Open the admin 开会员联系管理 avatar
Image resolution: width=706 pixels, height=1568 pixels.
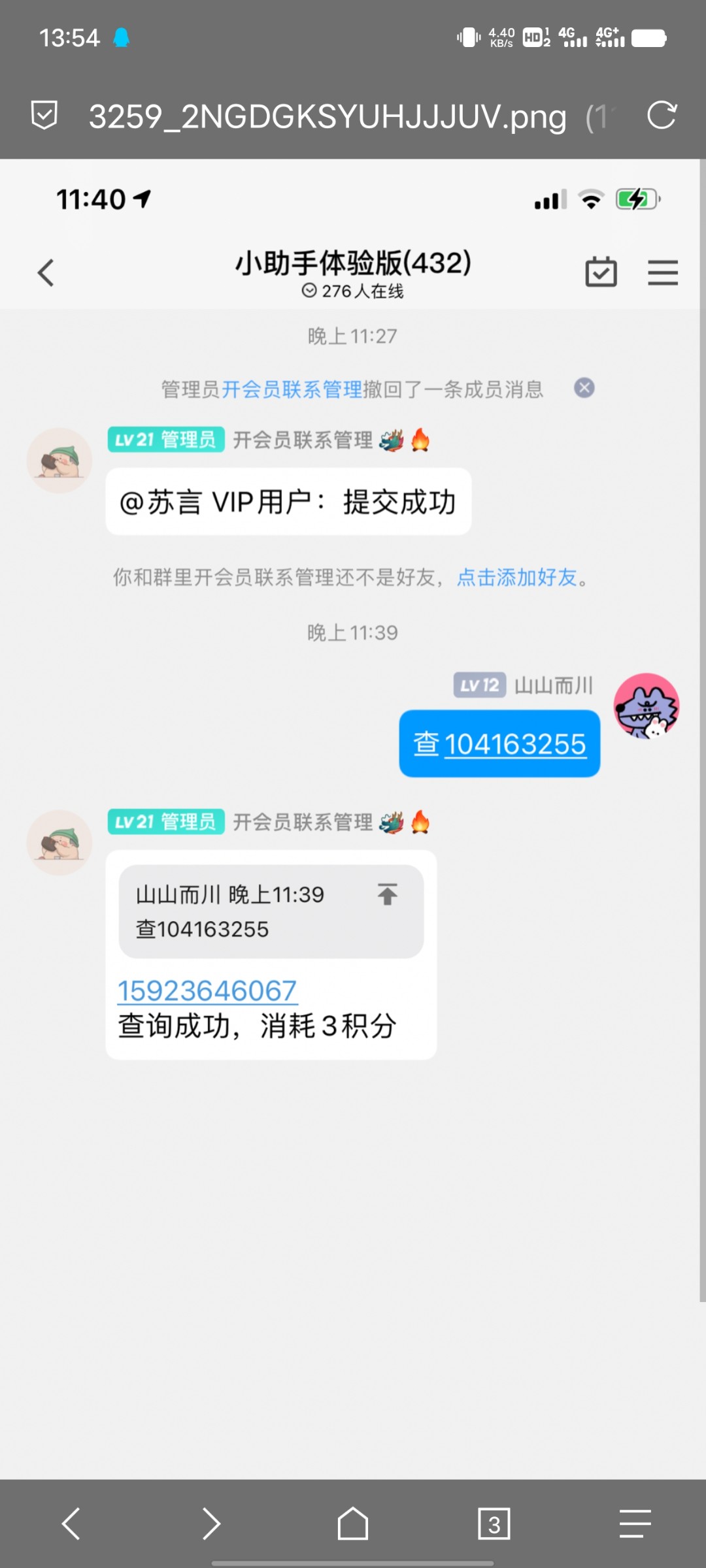tap(59, 460)
